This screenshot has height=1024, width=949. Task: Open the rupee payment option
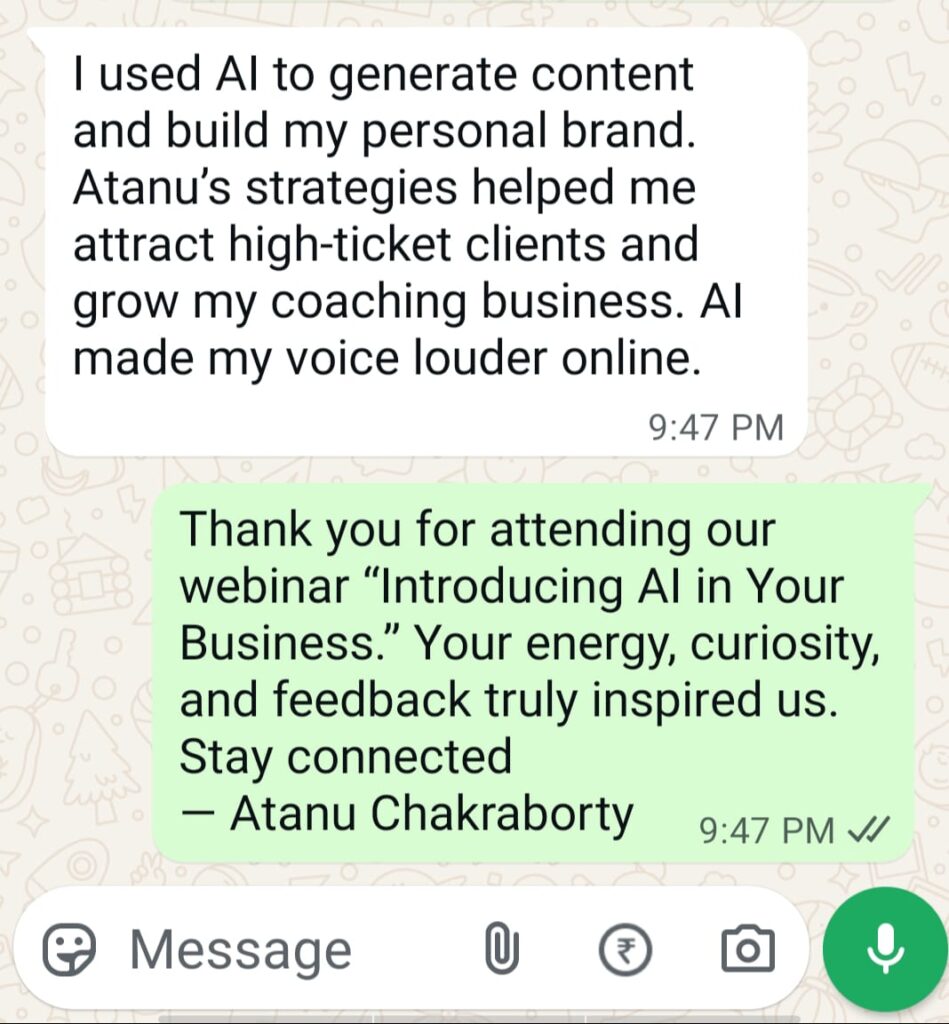[625, 948]
